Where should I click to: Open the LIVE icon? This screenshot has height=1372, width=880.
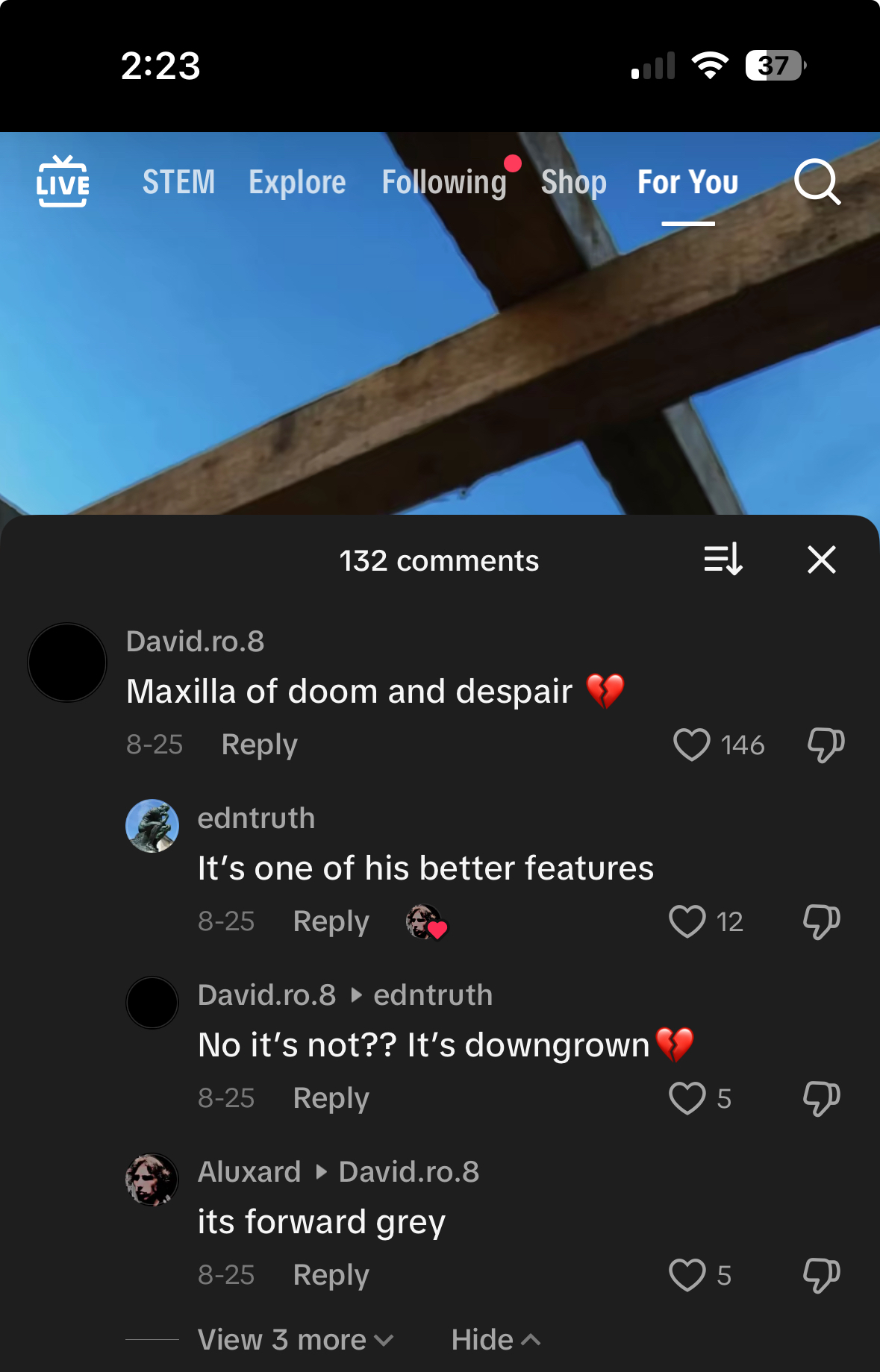[63, 182]
